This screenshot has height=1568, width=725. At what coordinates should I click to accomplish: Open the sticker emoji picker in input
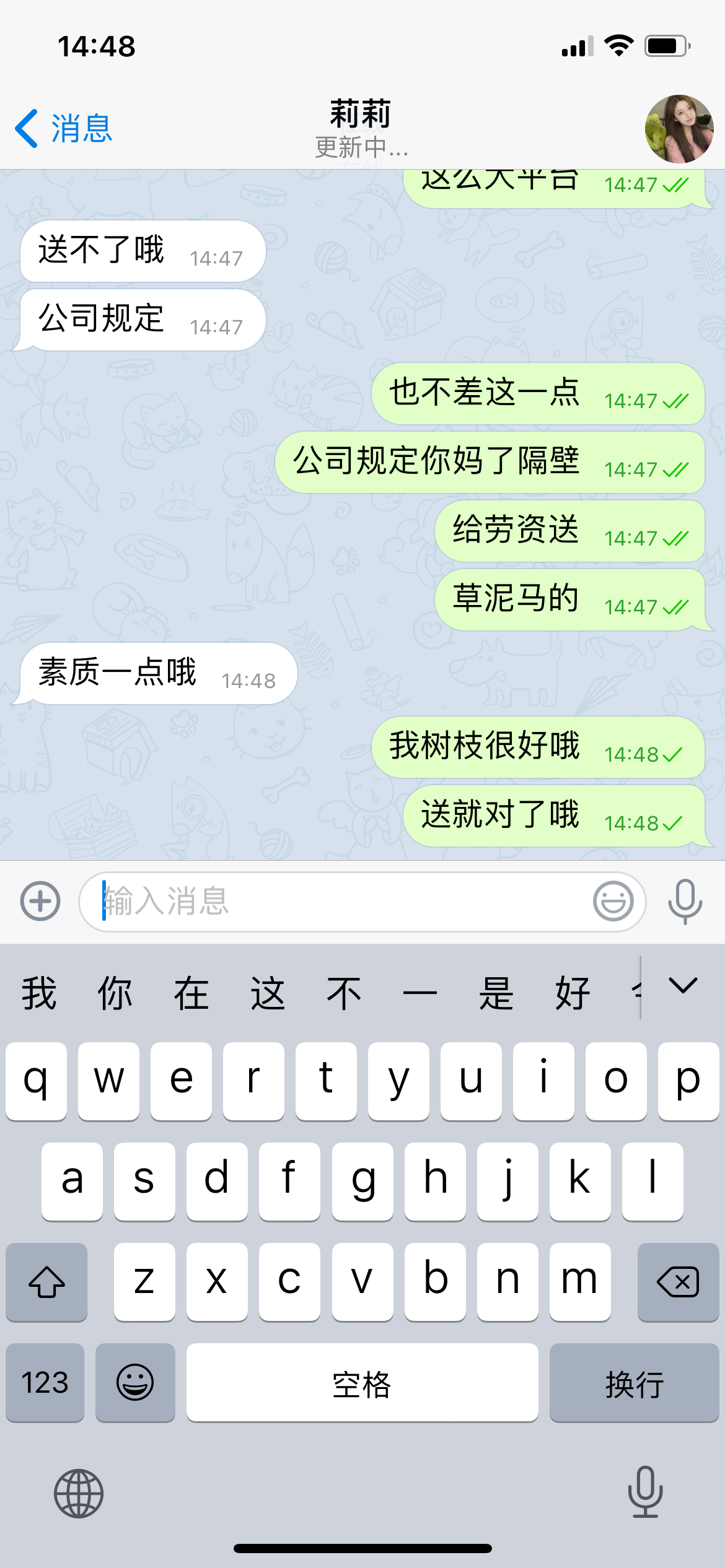coord(613,901)
